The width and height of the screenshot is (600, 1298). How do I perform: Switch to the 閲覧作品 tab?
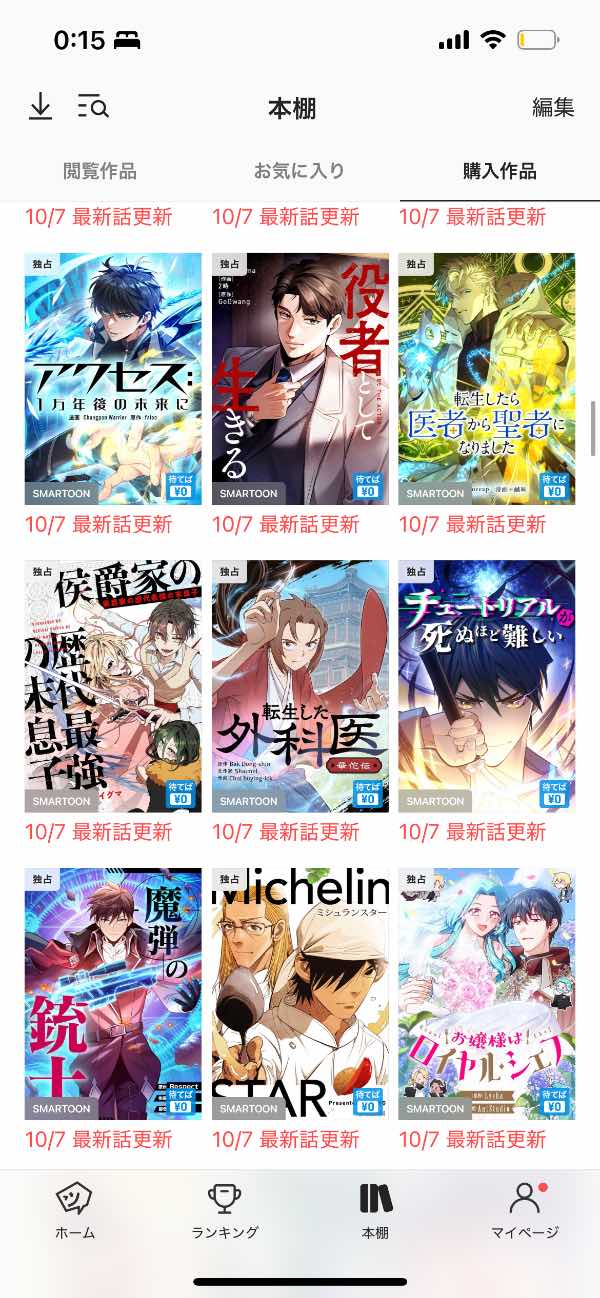[100, 171]
